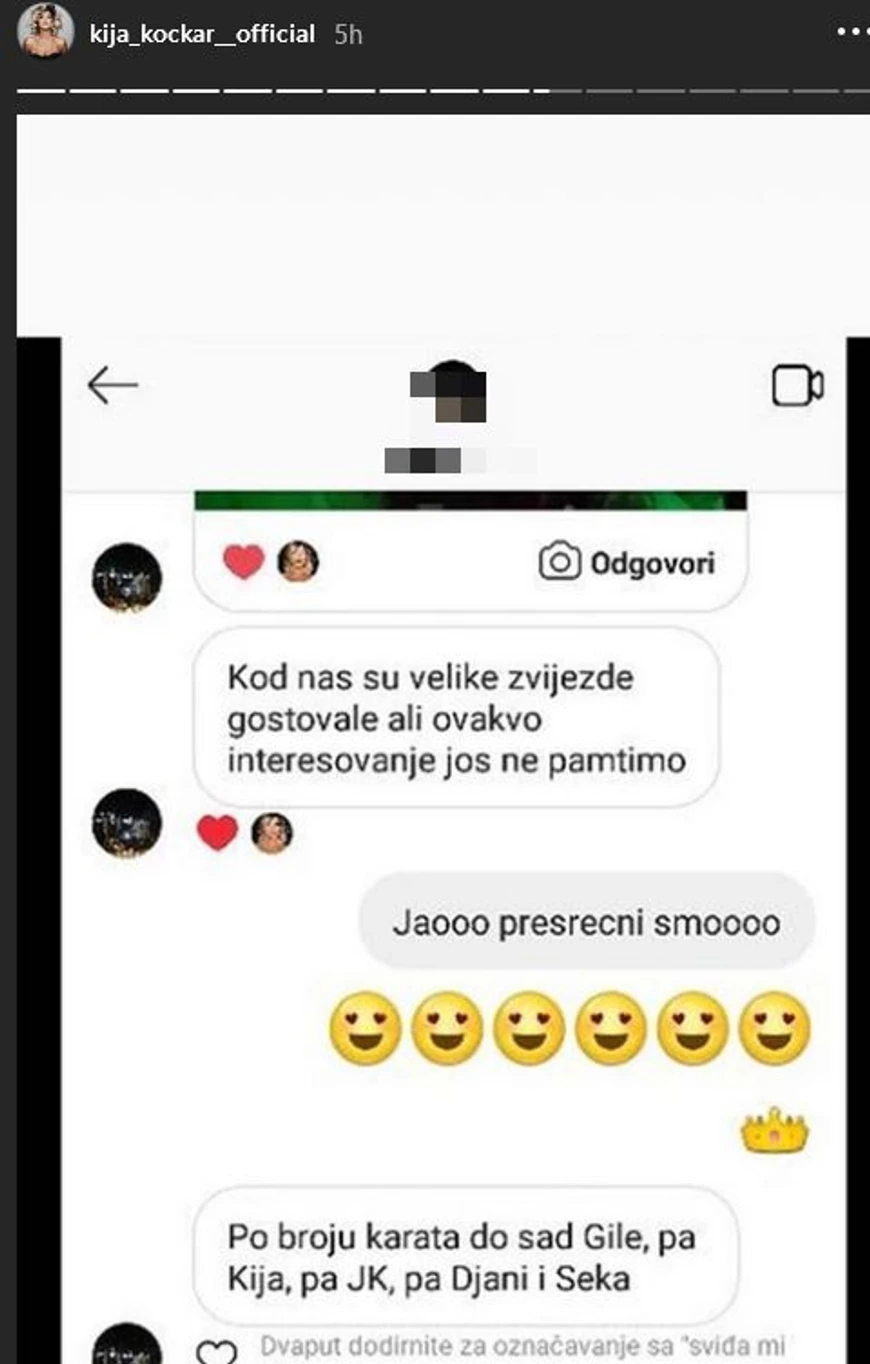Open the story overflow menu
The width and height of the screenshot is (870, 1364).
[850, 32]
